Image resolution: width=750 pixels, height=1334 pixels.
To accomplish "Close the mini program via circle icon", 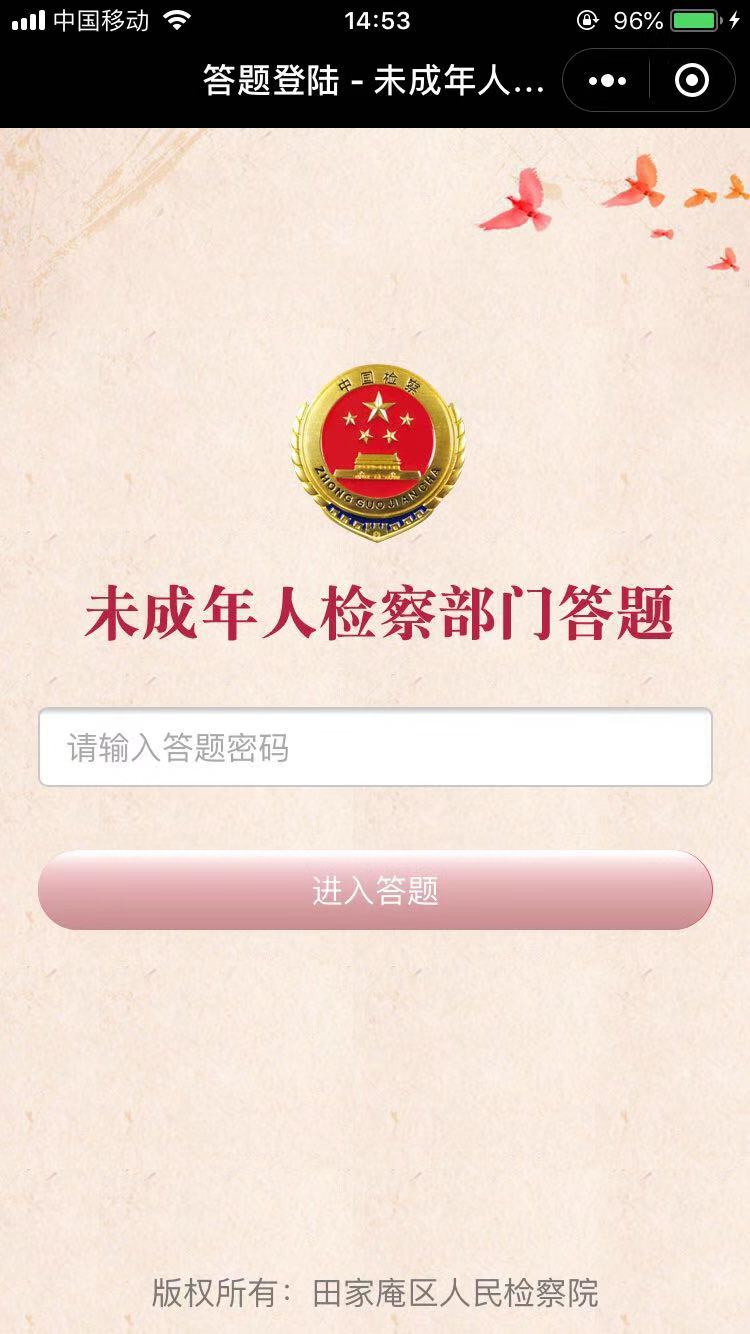I will coord(692,81).
